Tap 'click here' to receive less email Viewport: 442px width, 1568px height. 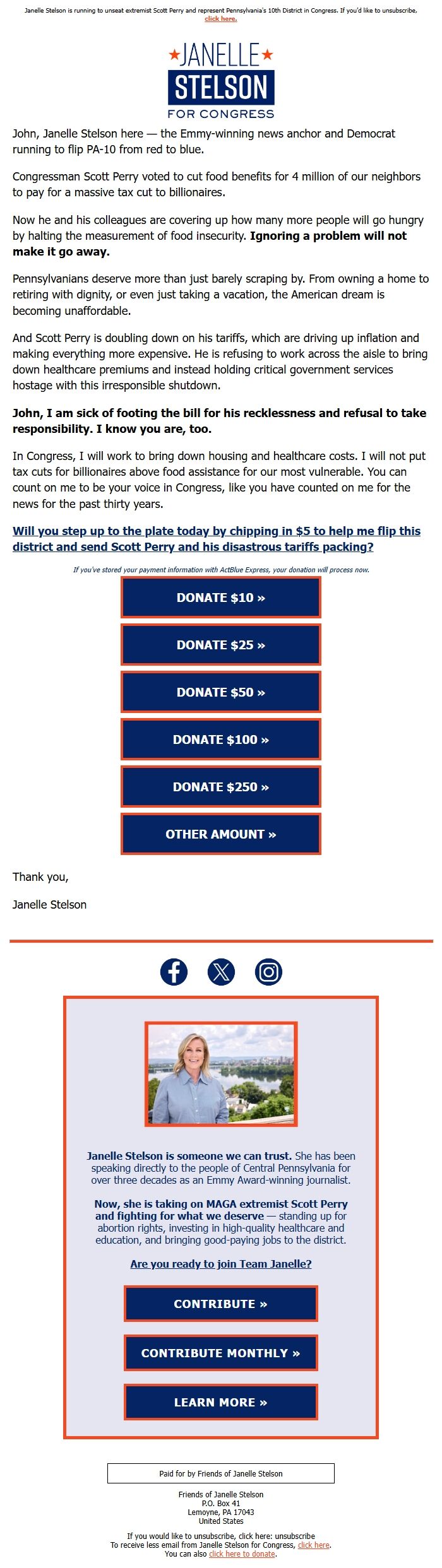tap(313, 1545)
